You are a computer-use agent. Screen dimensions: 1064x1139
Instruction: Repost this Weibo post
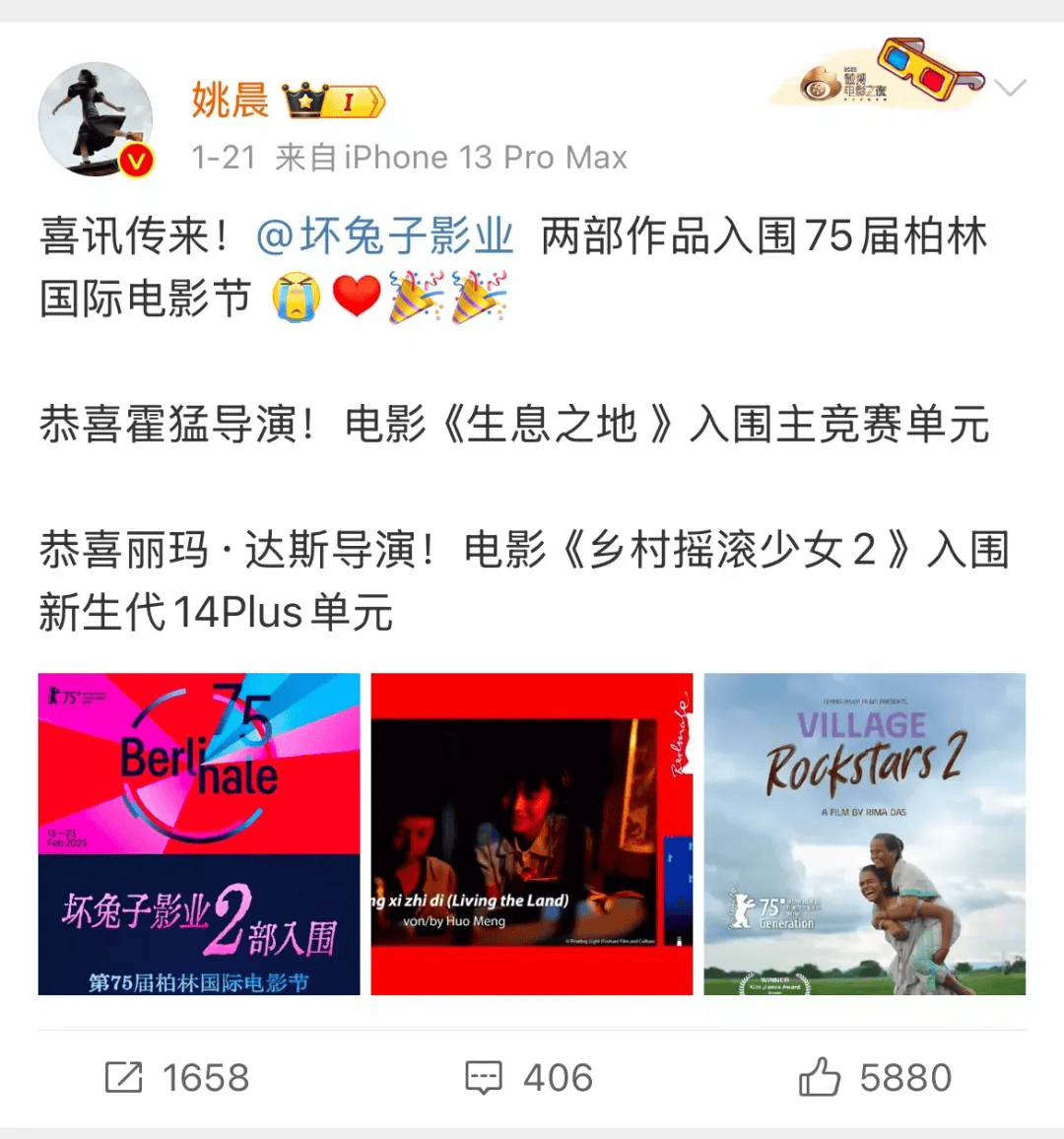[x=177, y=1078]
